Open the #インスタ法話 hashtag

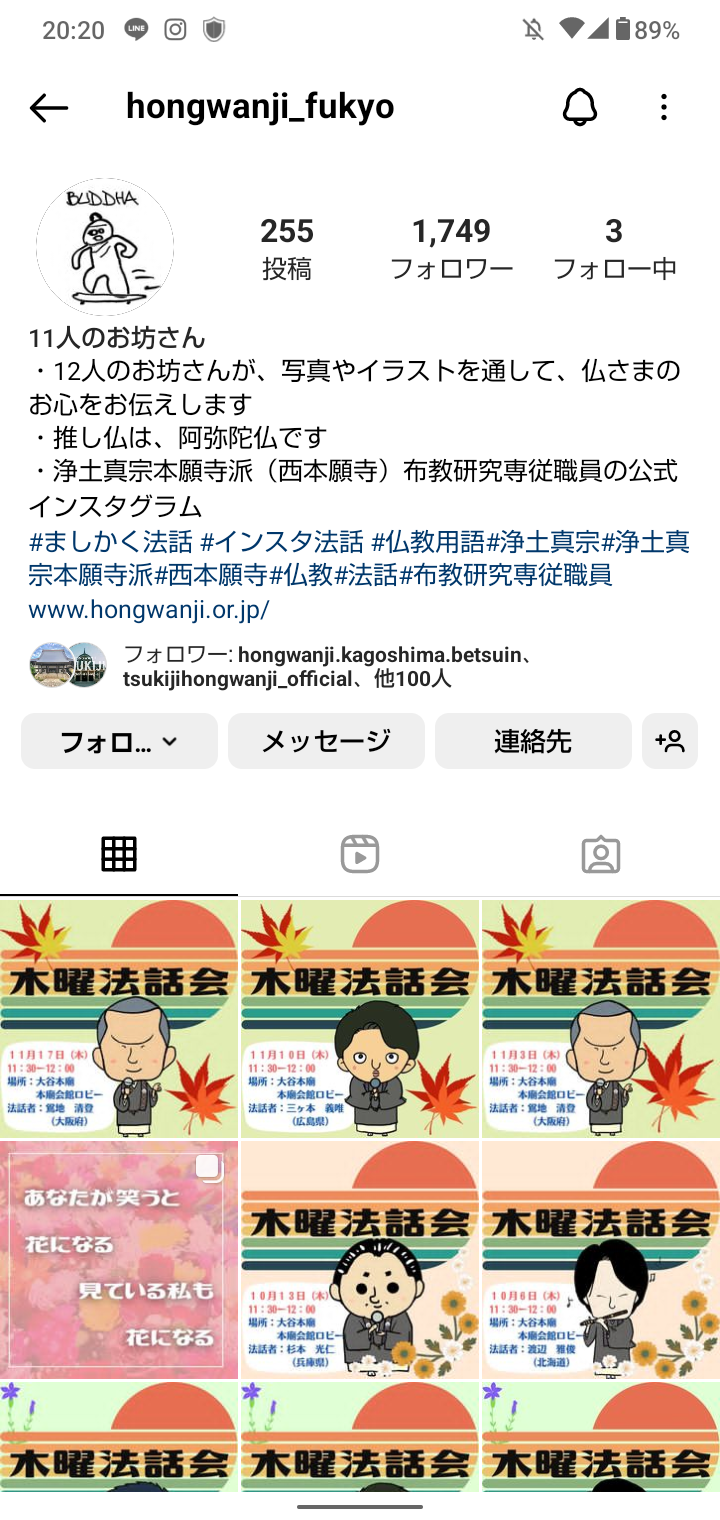[282, 543]
